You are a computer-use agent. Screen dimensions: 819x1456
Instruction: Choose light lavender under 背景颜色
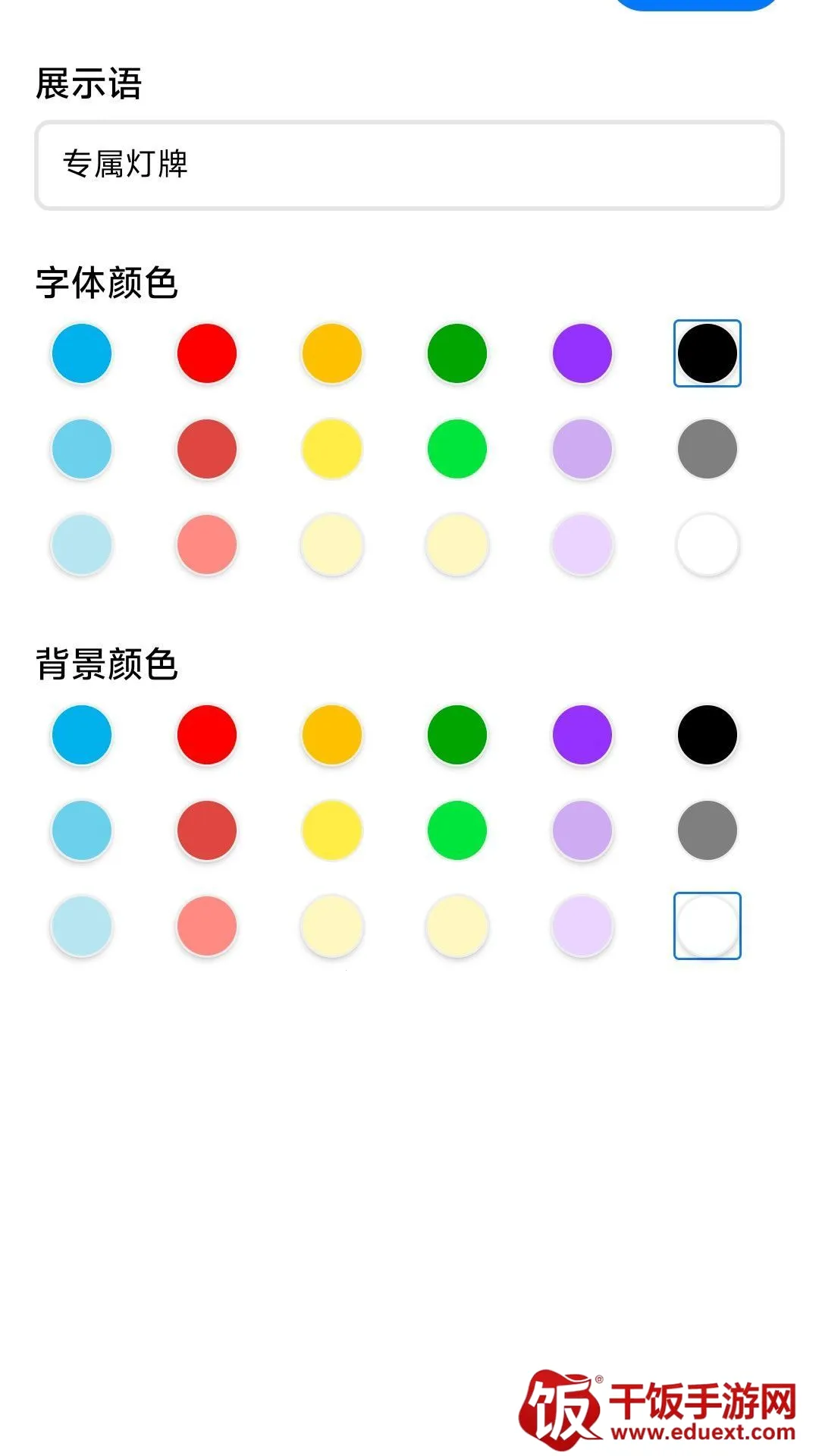click(582, 926)
